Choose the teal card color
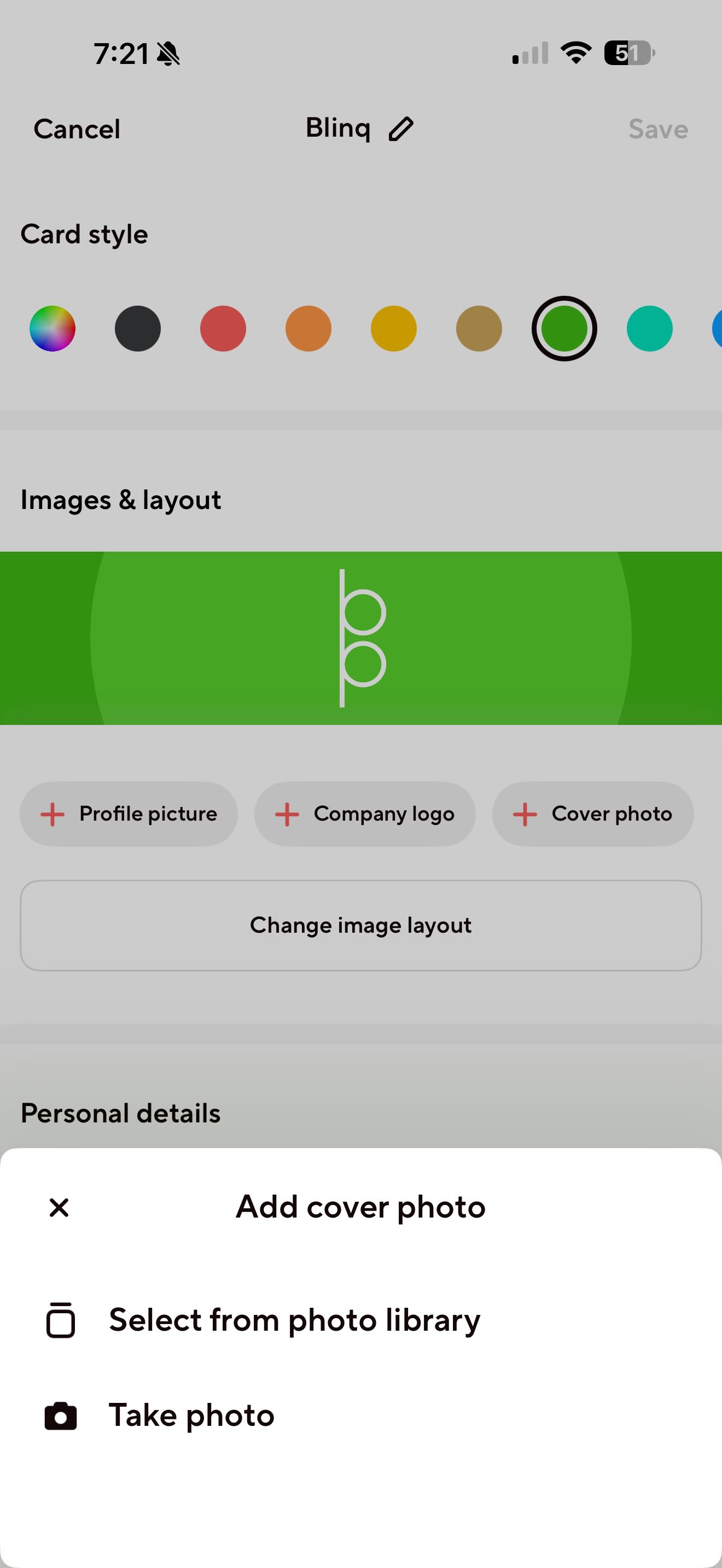The height and width of the screenshot is (1568, 722). coord(650,329)
